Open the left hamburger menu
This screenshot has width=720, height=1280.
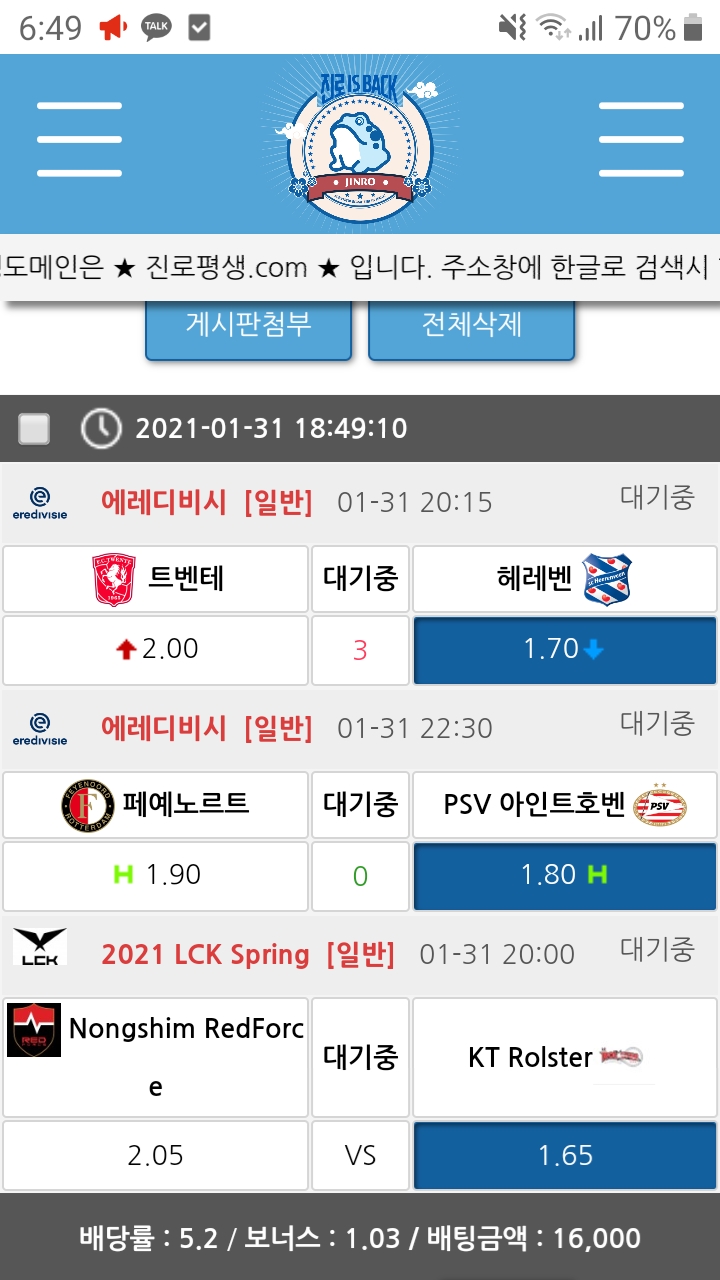[x=79, y=140]
